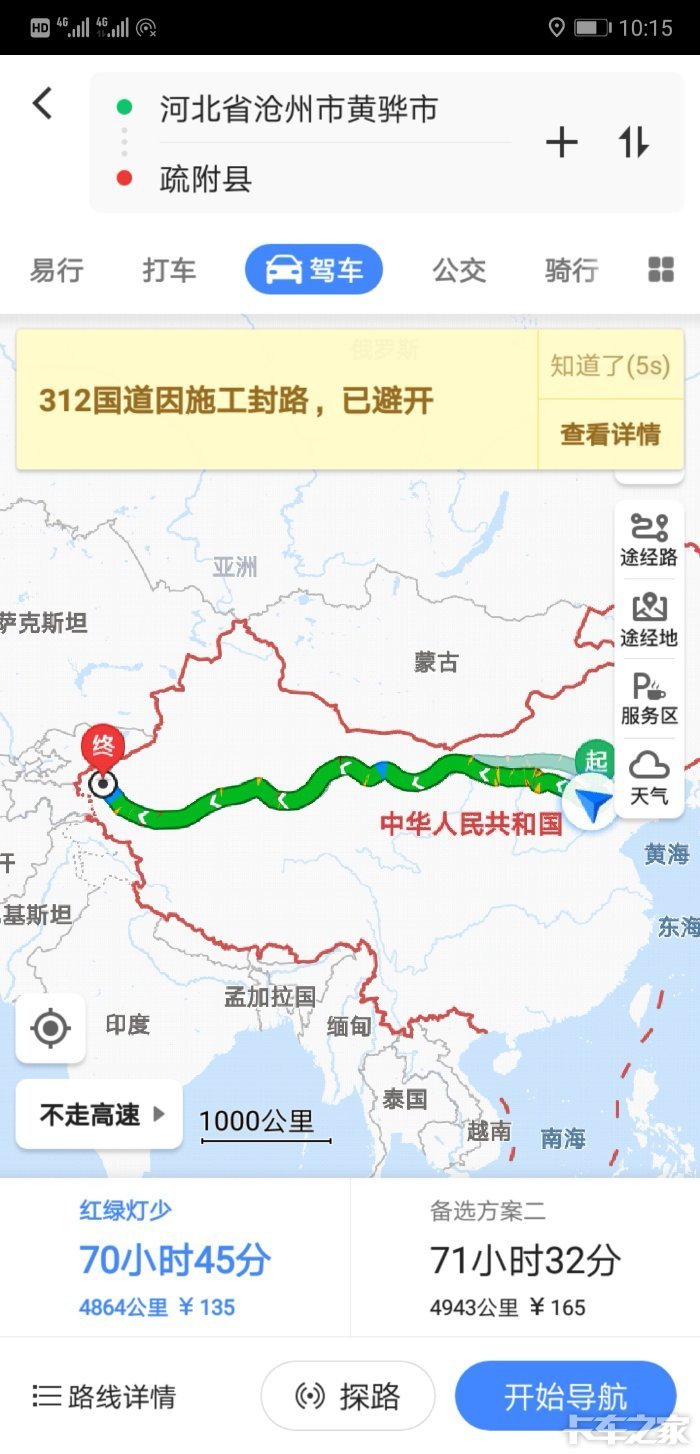
Task: Start navigation with 开始导航
Action: tap(566, 1396)
